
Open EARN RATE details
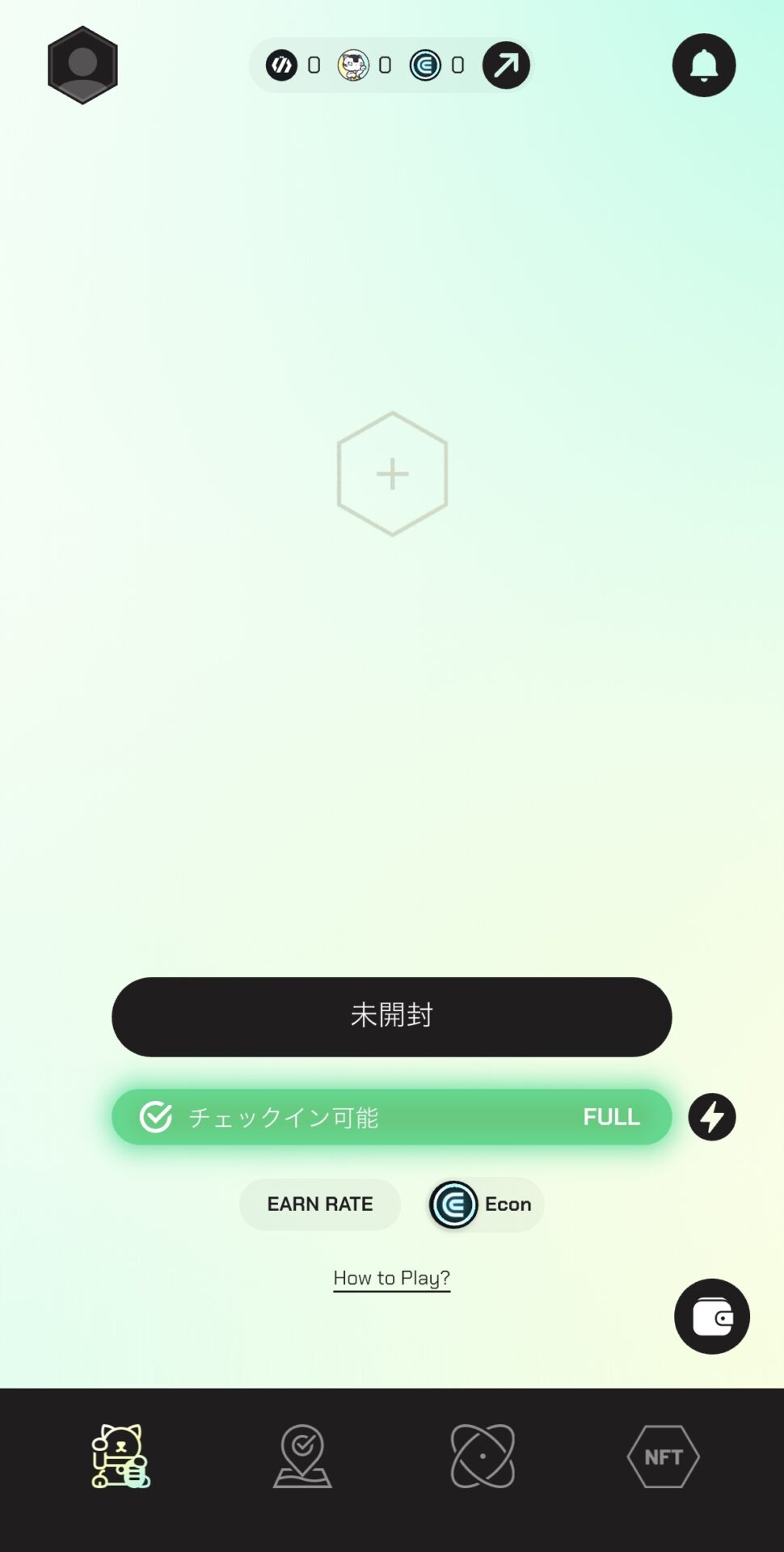click(320, 1204)
